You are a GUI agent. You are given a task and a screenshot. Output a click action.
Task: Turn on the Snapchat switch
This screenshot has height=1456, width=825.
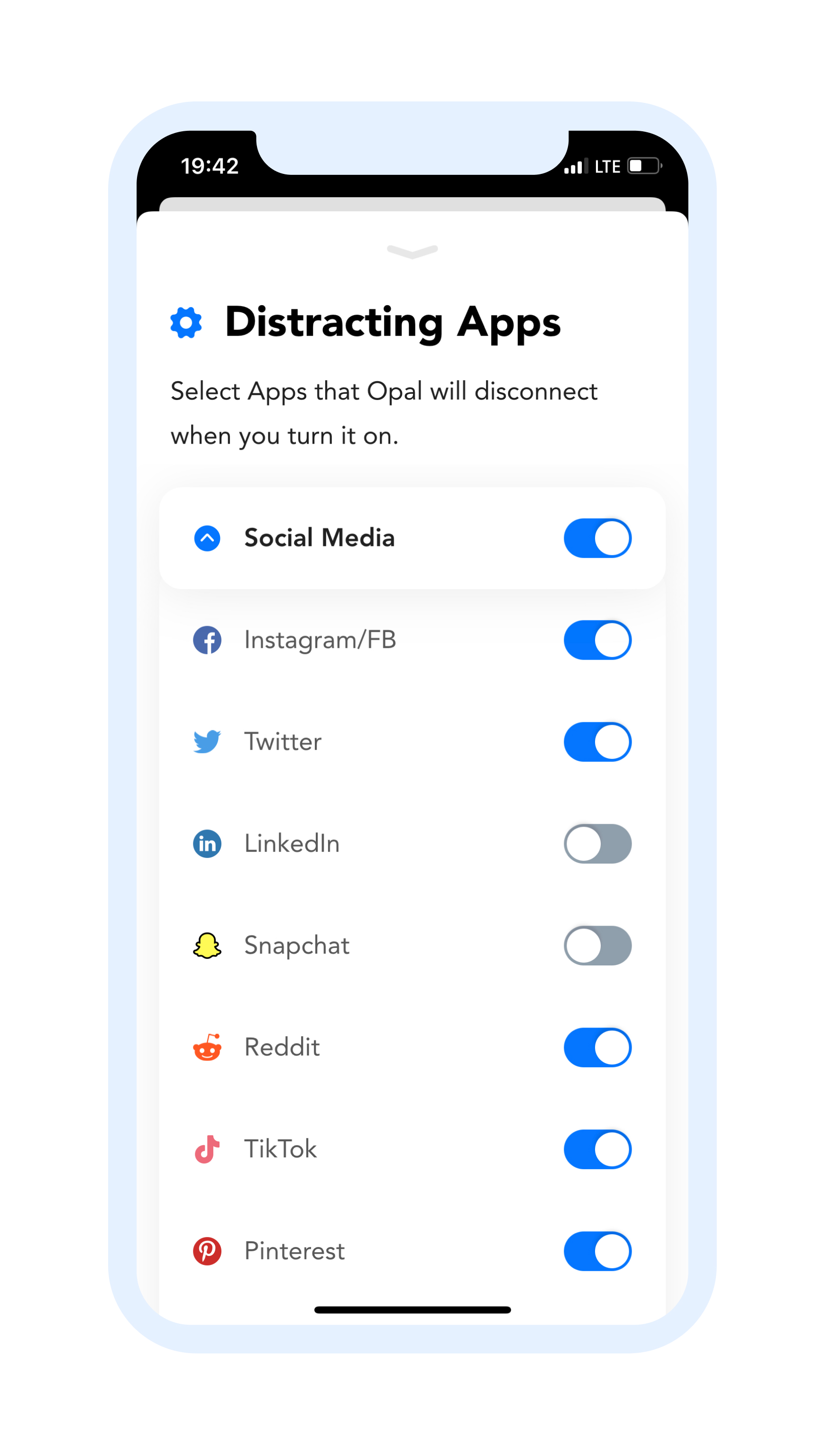pos(597,946)
